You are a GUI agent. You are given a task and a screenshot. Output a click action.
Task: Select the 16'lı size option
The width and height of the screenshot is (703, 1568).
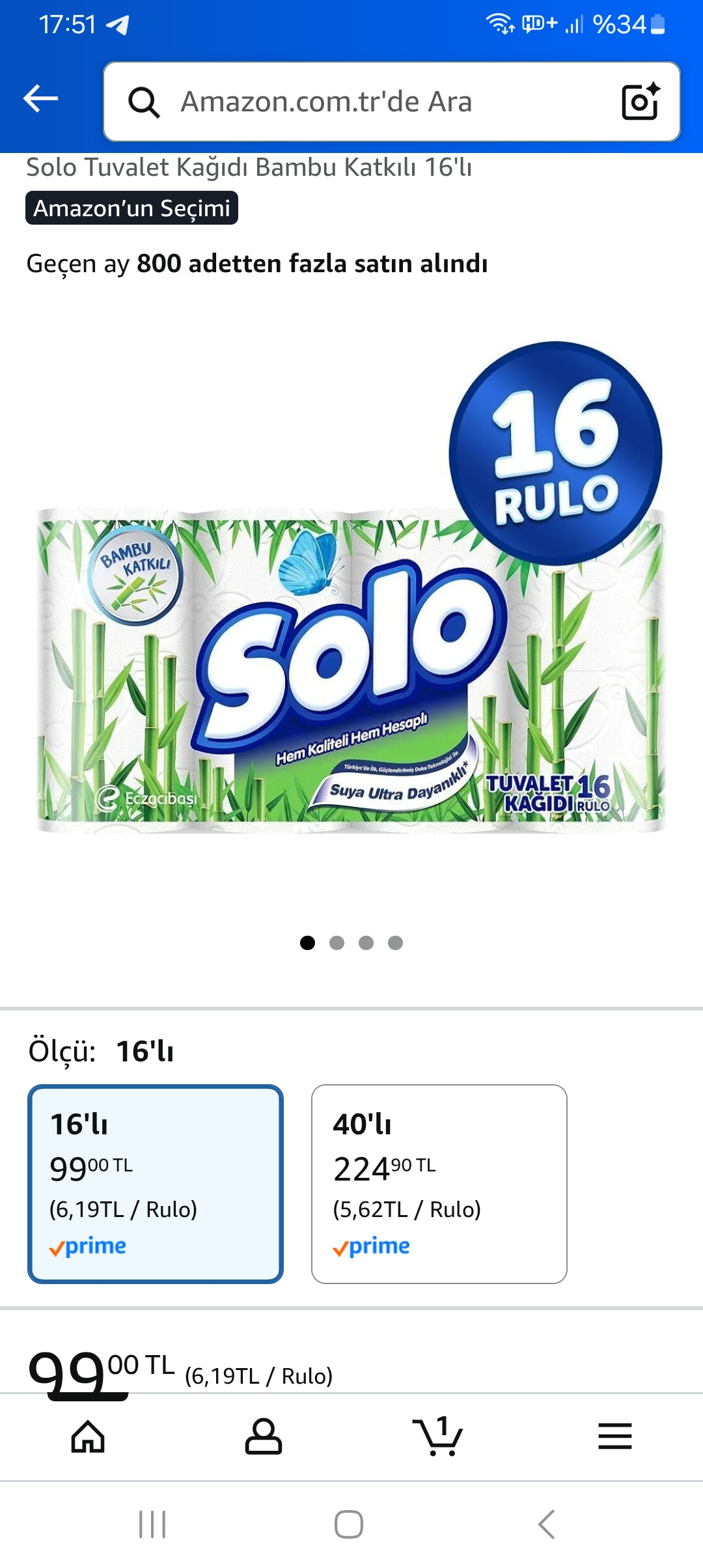click(x=156, y=1184)
